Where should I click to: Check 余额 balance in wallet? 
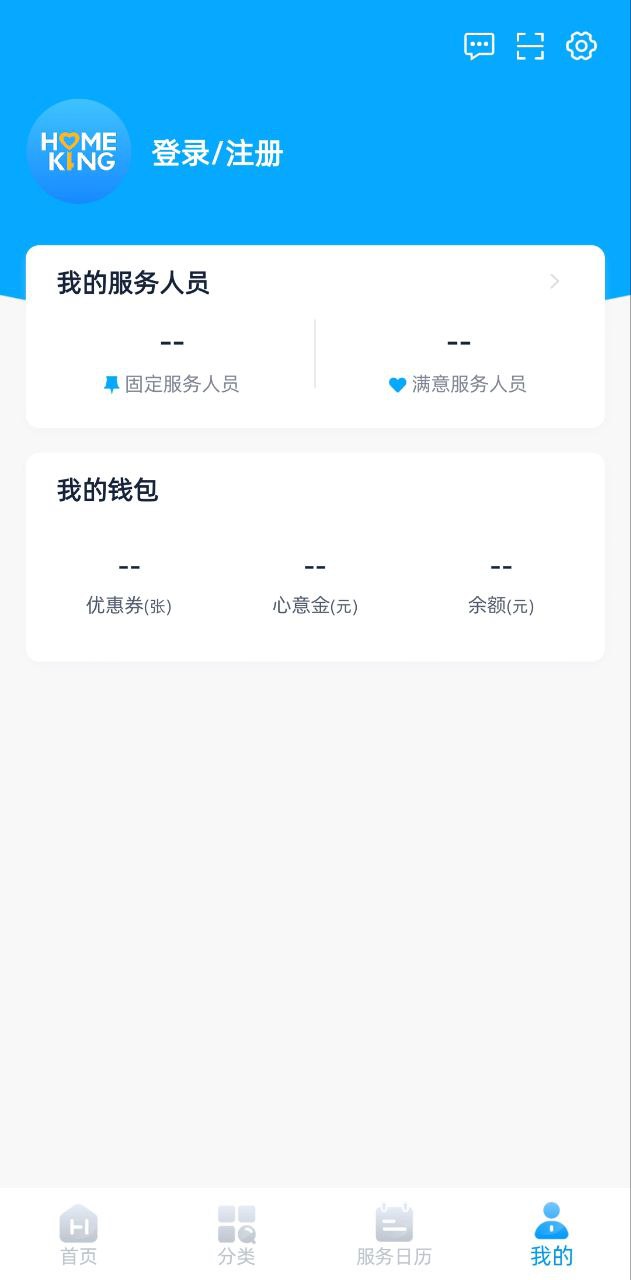tap(501, 586)
